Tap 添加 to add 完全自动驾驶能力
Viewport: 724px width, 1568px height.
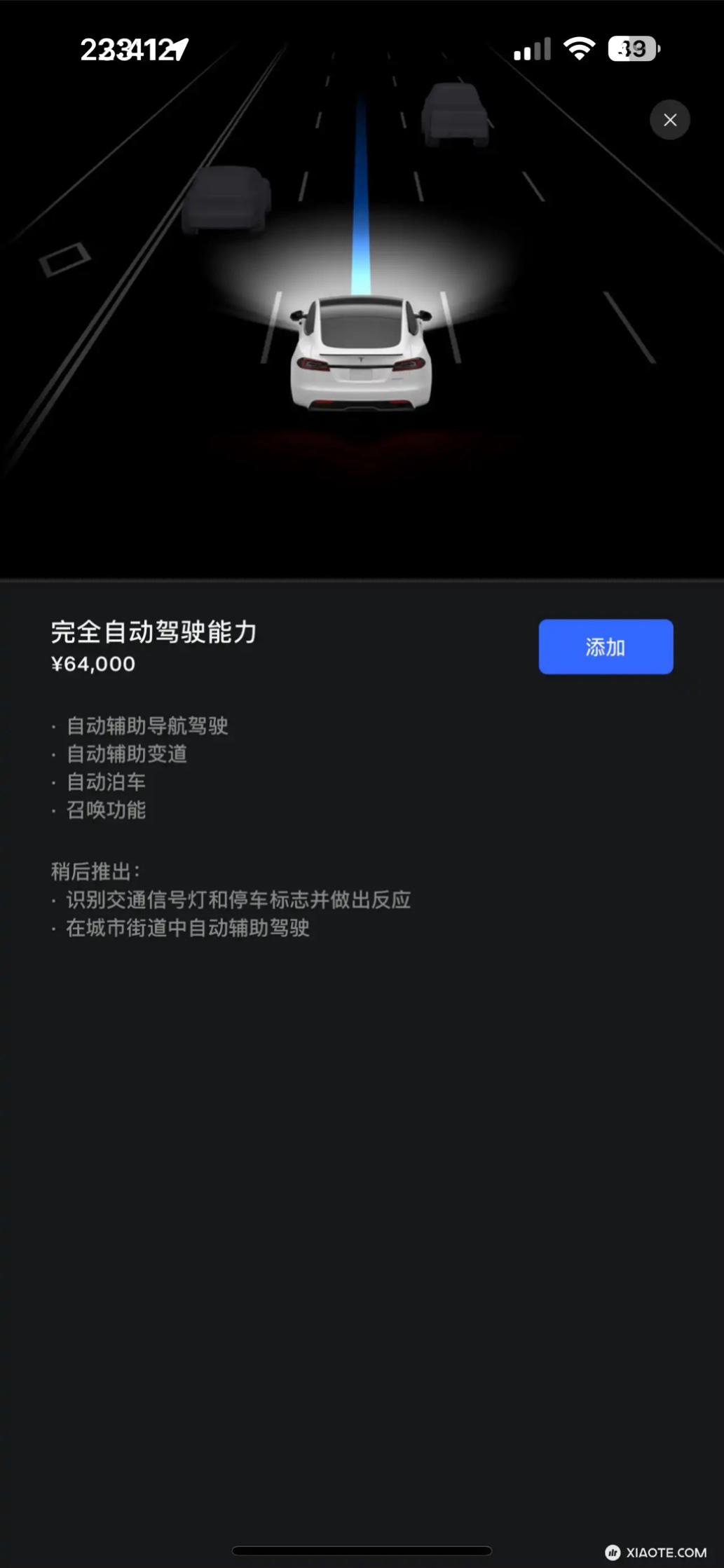pos(606,646)
